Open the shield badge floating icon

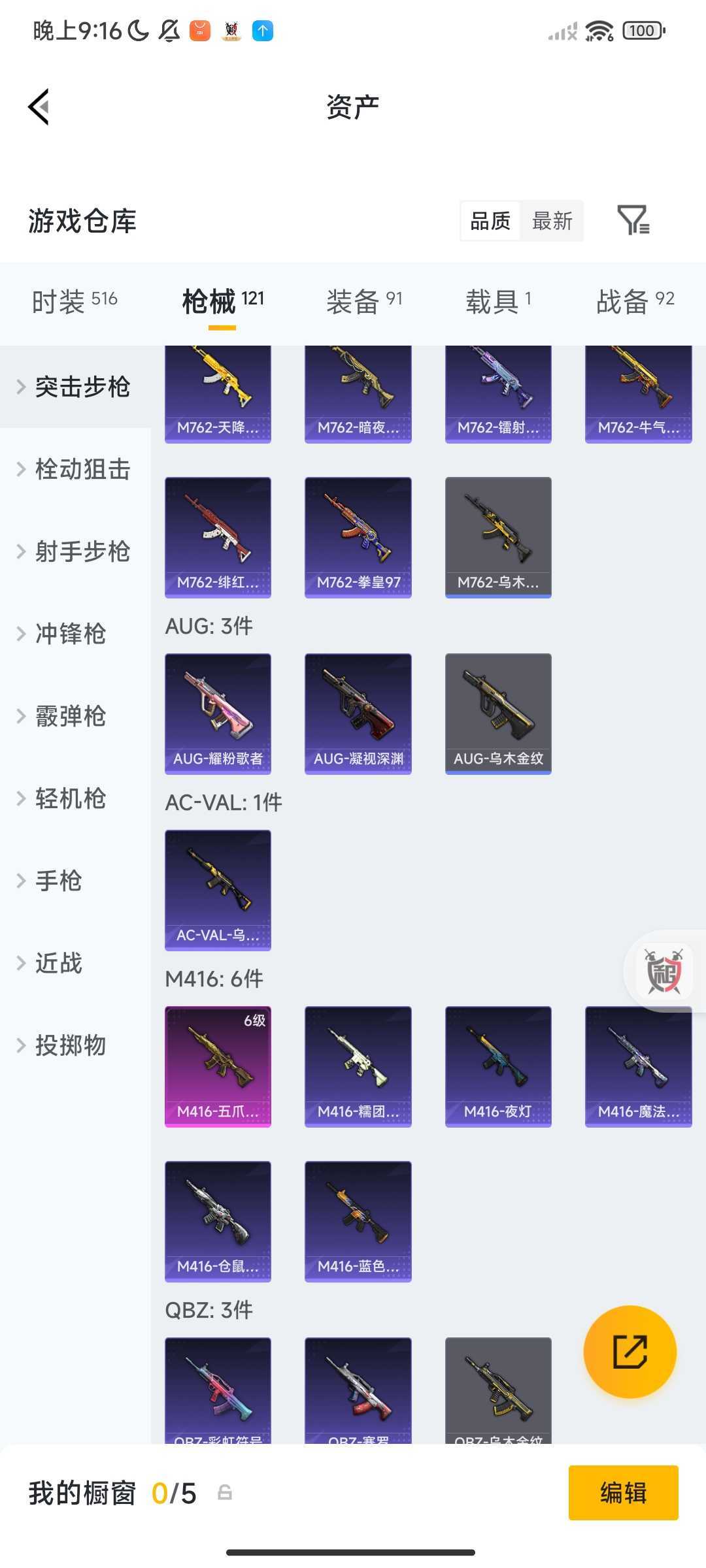pos(662,973)
